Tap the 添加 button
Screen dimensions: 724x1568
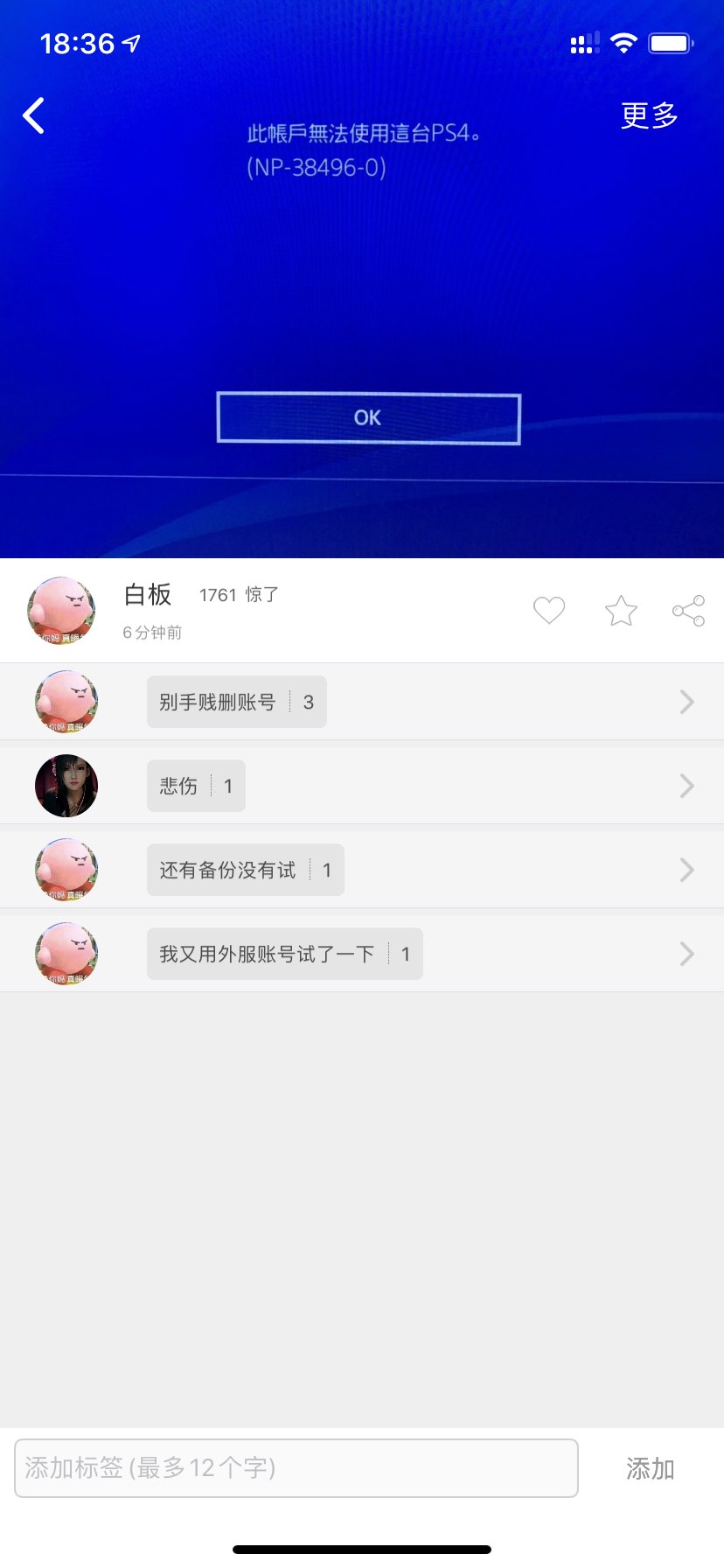tap(651, 1468)
